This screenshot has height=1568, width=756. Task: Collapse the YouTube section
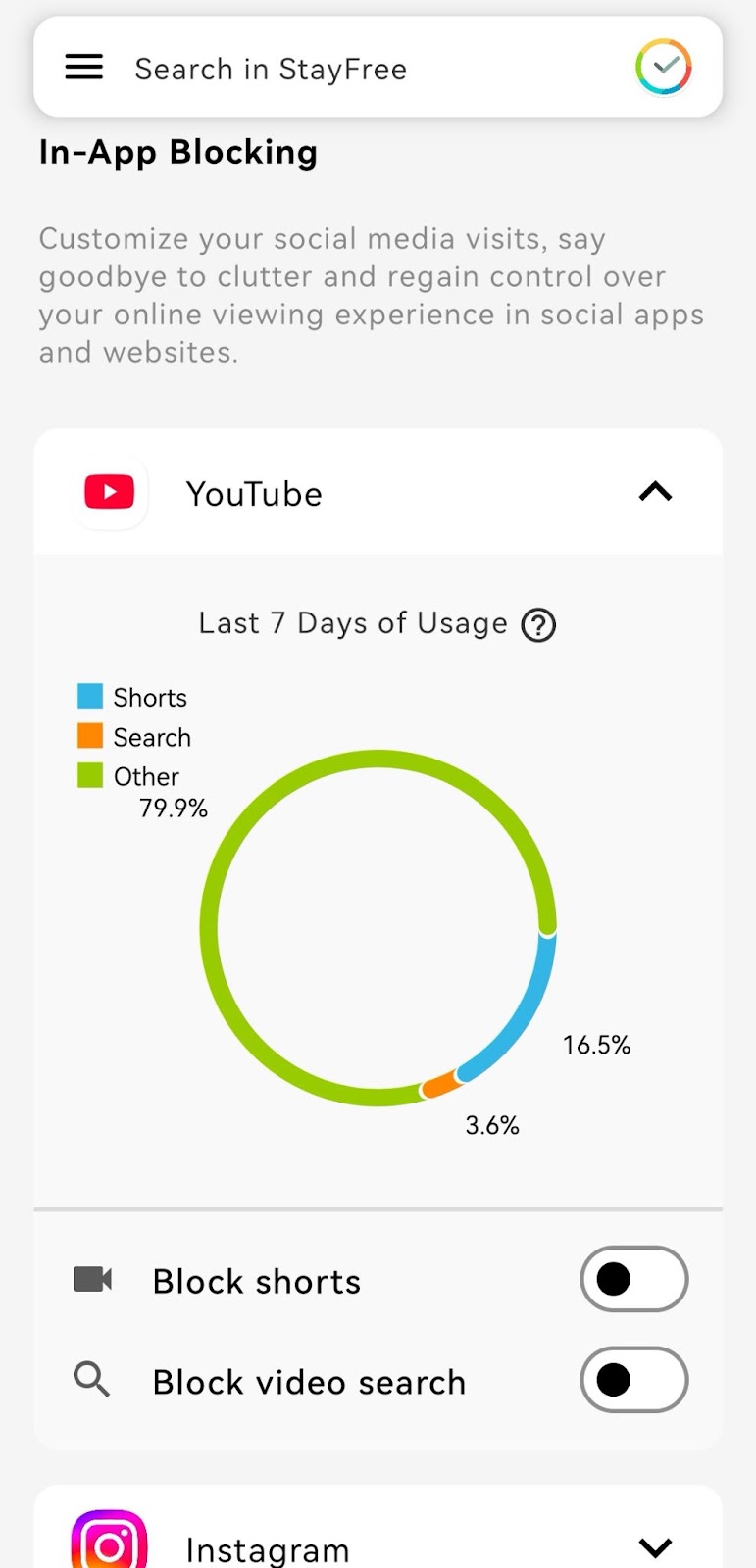[x=655, y=492]
